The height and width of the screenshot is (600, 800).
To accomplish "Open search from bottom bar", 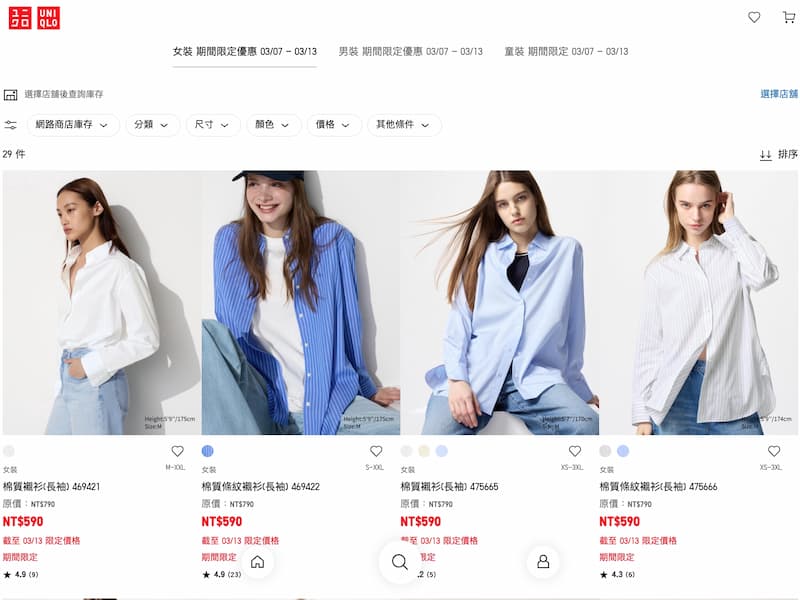I will coord(400,562).
